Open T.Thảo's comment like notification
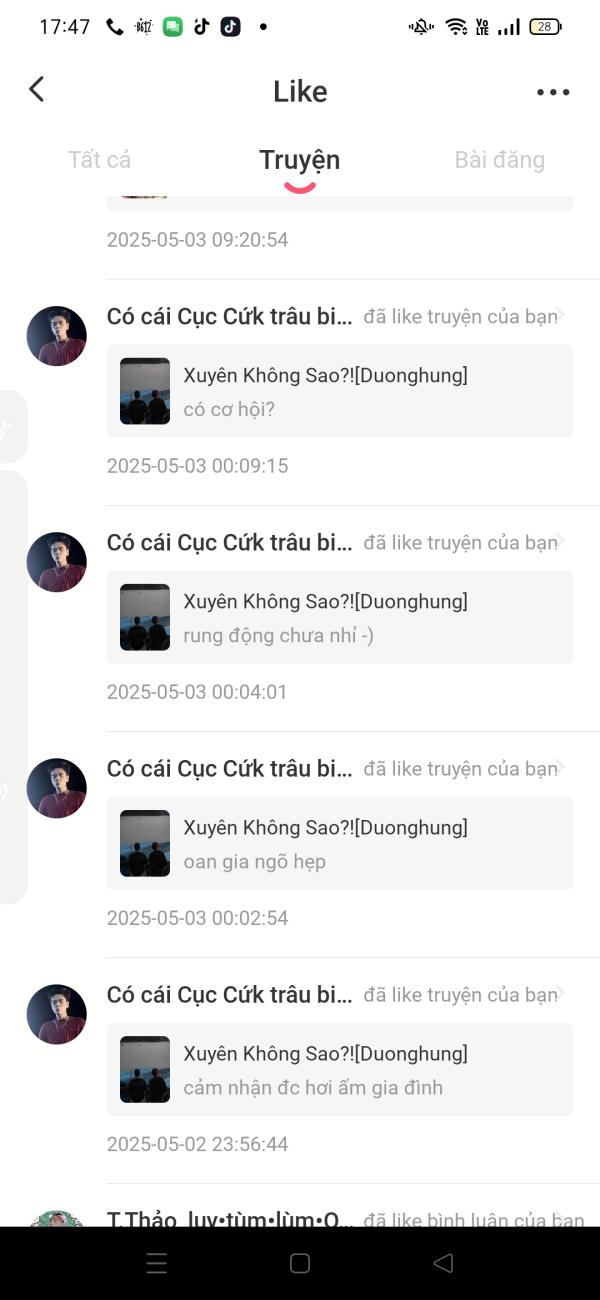Viewport: 600px width, 1300px height. (330, 1219)
